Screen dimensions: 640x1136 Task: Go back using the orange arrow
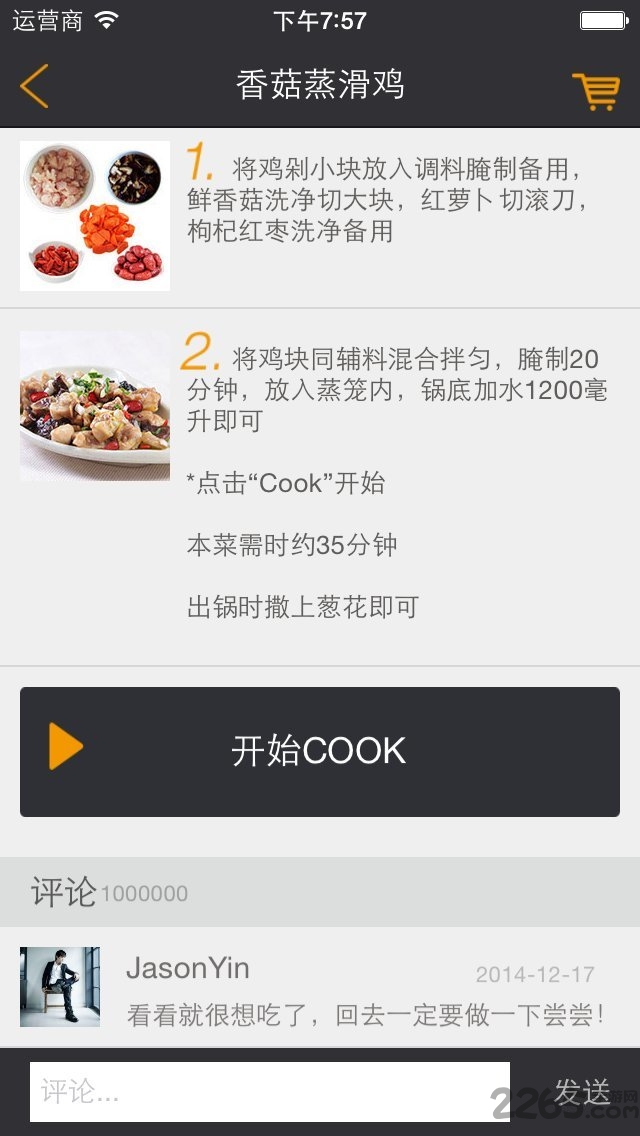pos(34,86)
